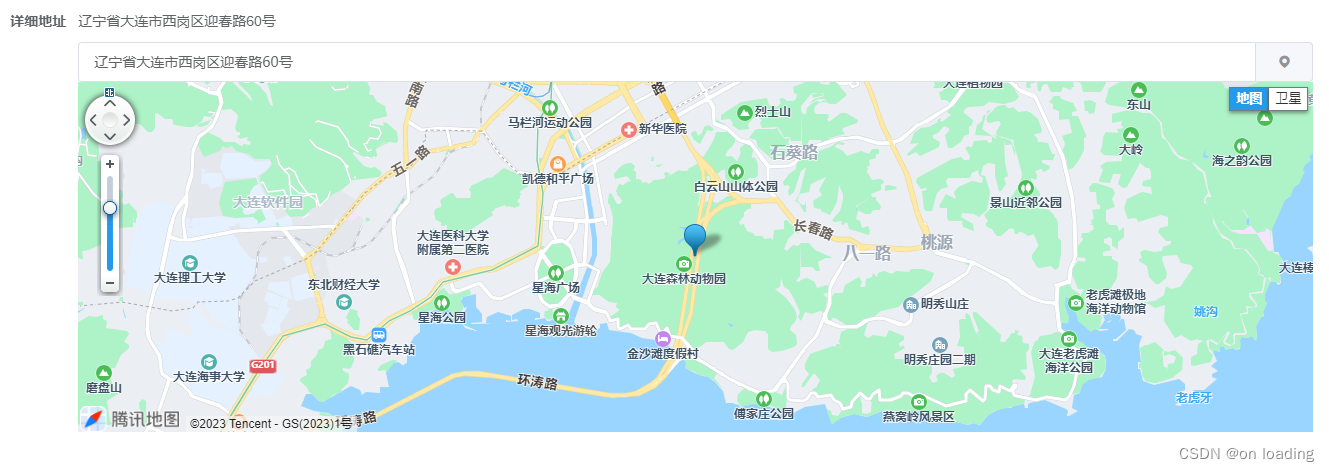Tap the location pin button beside the address

(1284, 62)
